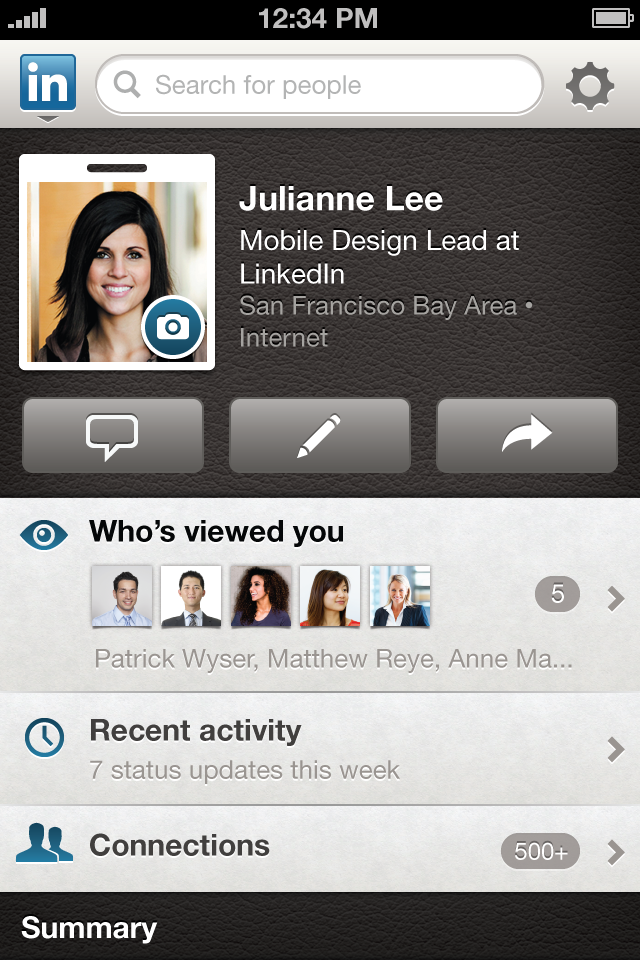The width and height of the screenshot is (640, 960).
Task: Change profile photo with the camera icon
Action: point(173,327)
